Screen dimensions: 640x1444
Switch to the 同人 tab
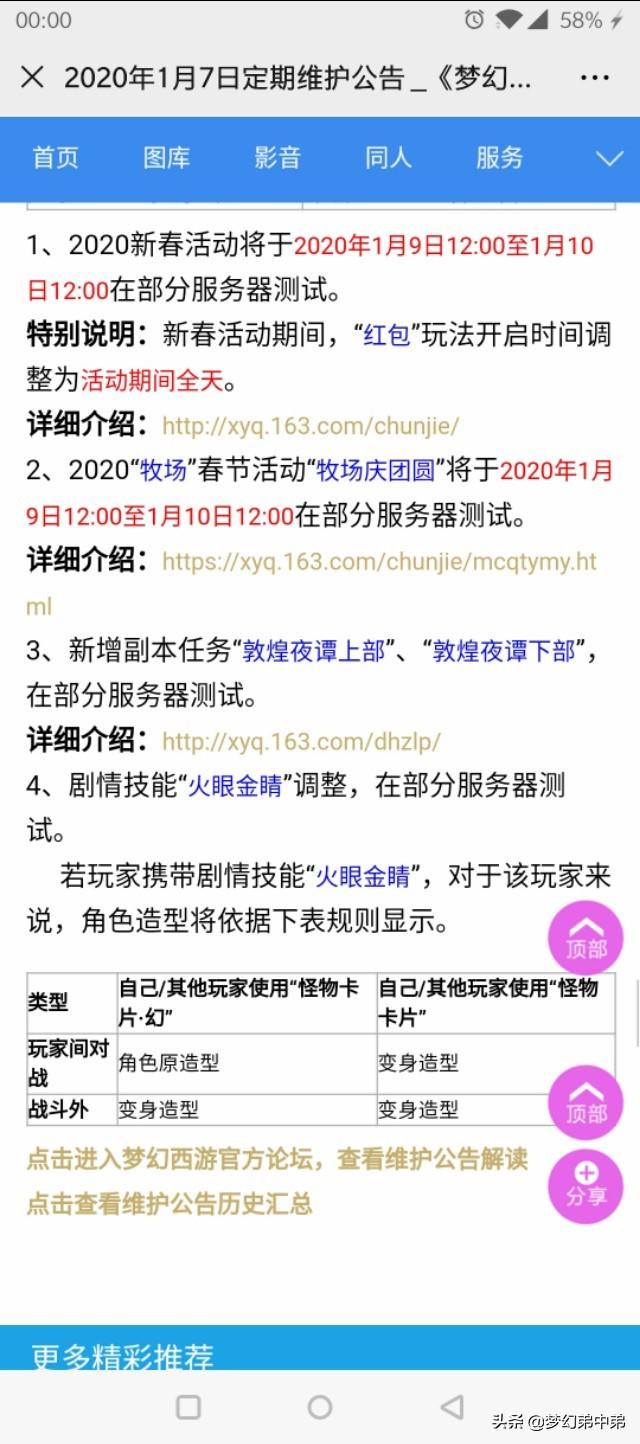point(388,158)
